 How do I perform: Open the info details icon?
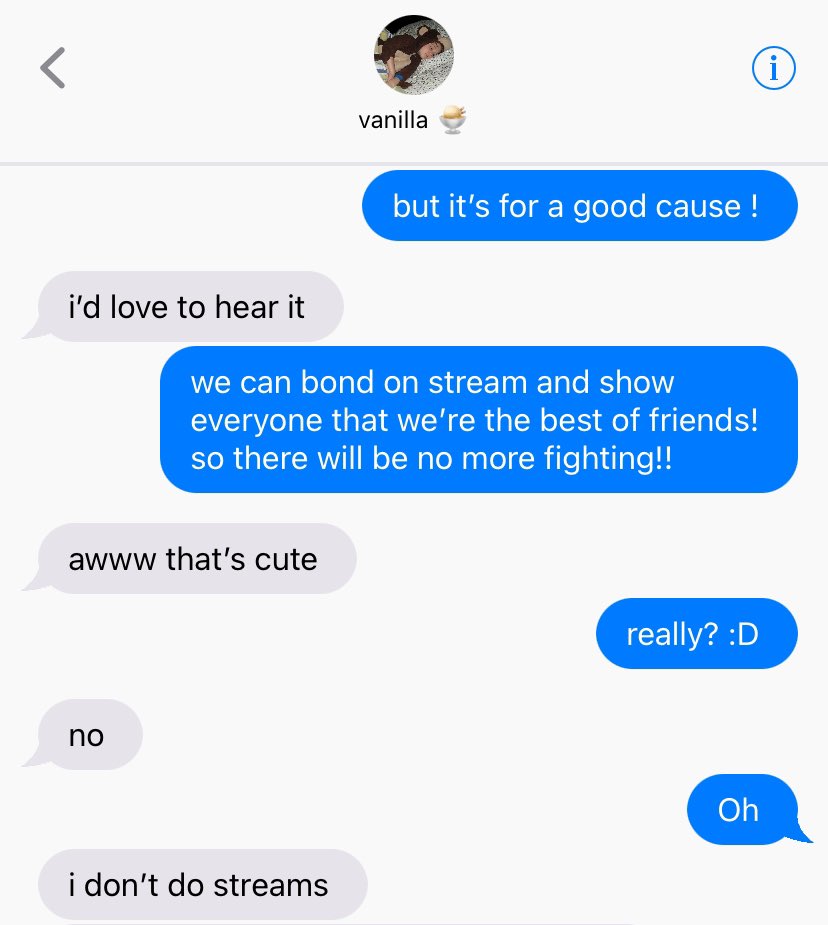point(773,68)
